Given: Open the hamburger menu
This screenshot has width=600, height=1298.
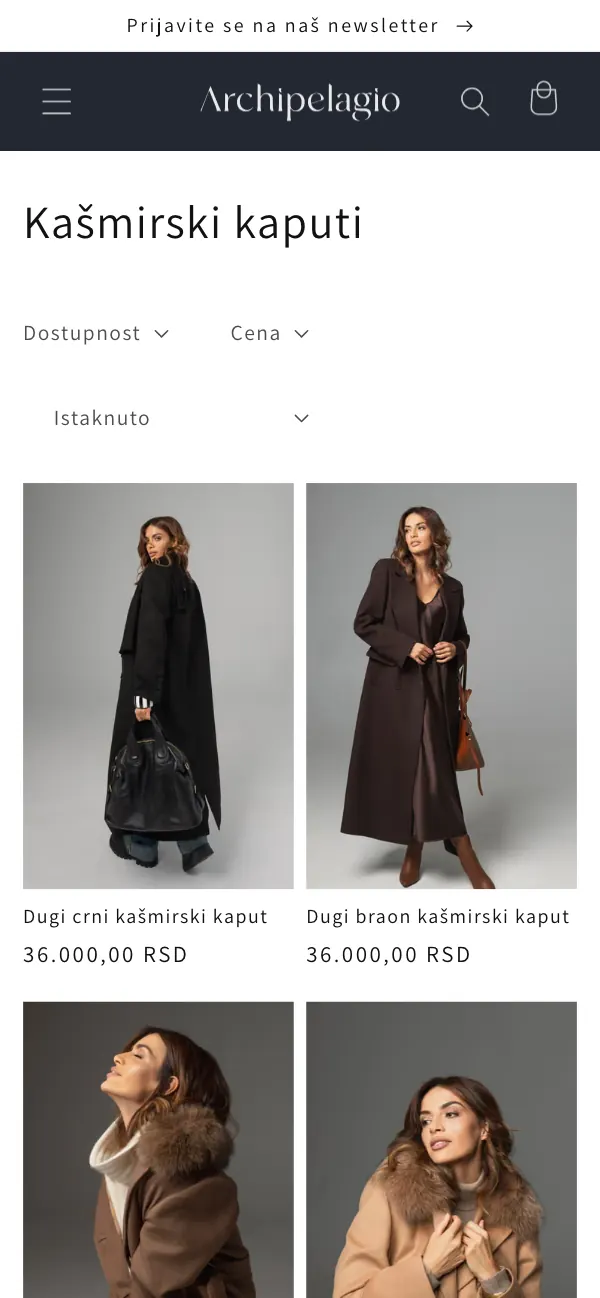Looking at the screenshot, I should coord(57,101).
